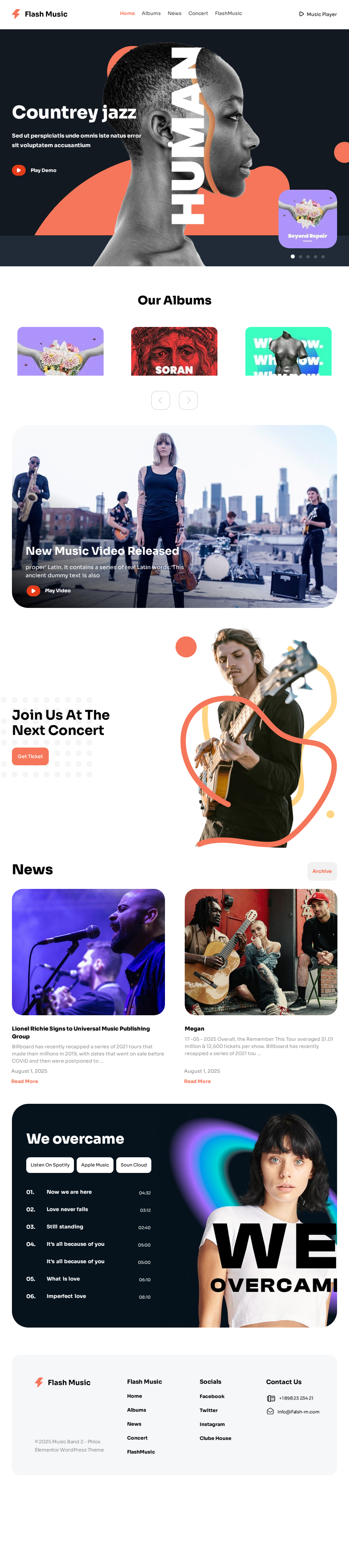Open the news Archive
349x1568 pixels.
322,871
